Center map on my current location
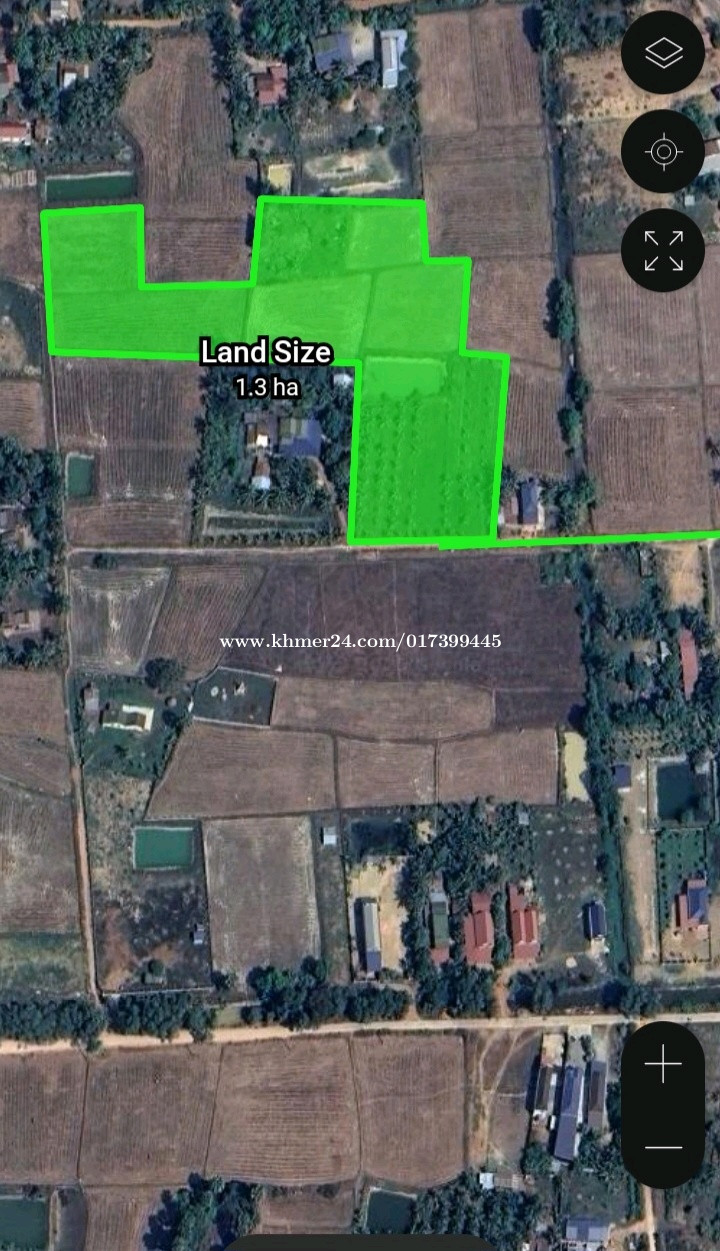Viewport: 720px width, 1251px height. click(663, 152)
